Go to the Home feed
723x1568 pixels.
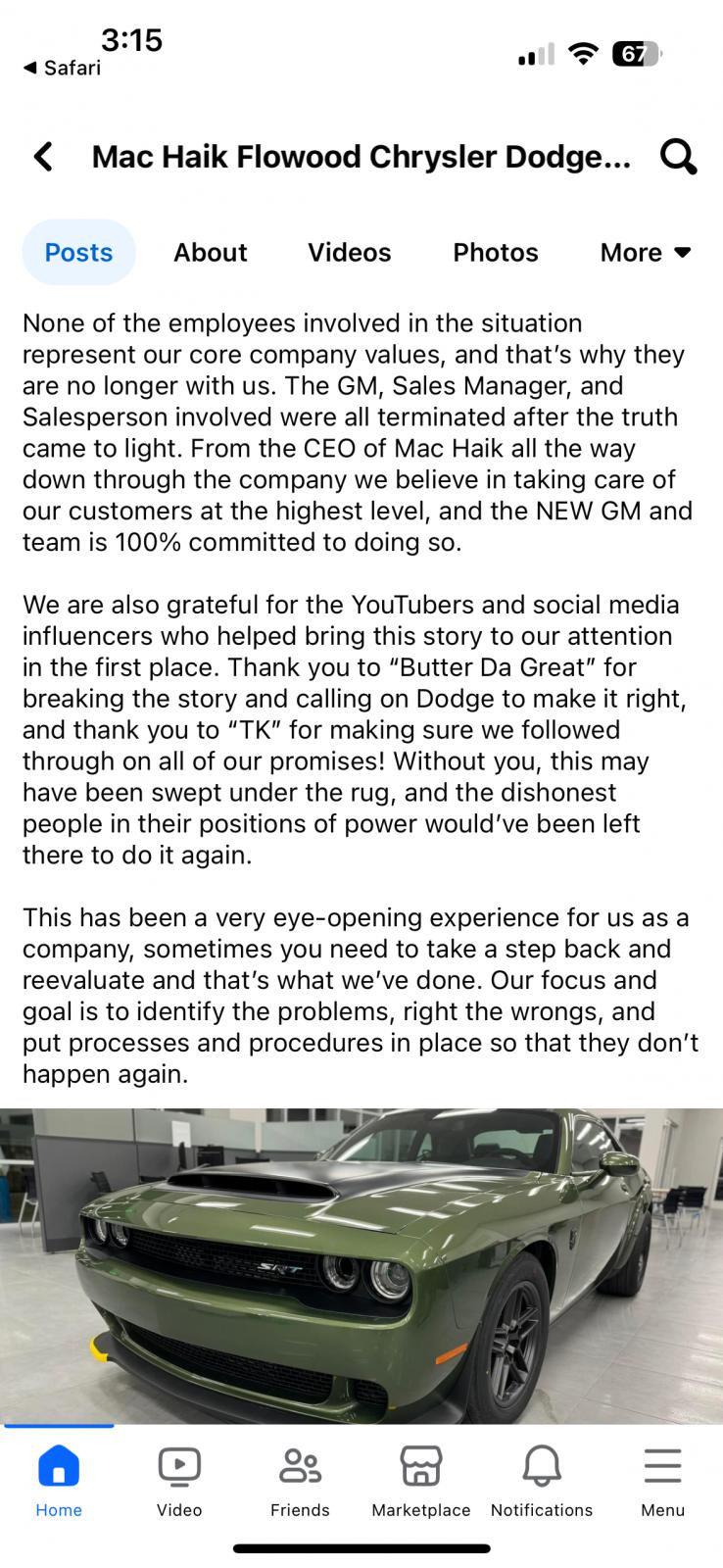tap(59, 1480)
